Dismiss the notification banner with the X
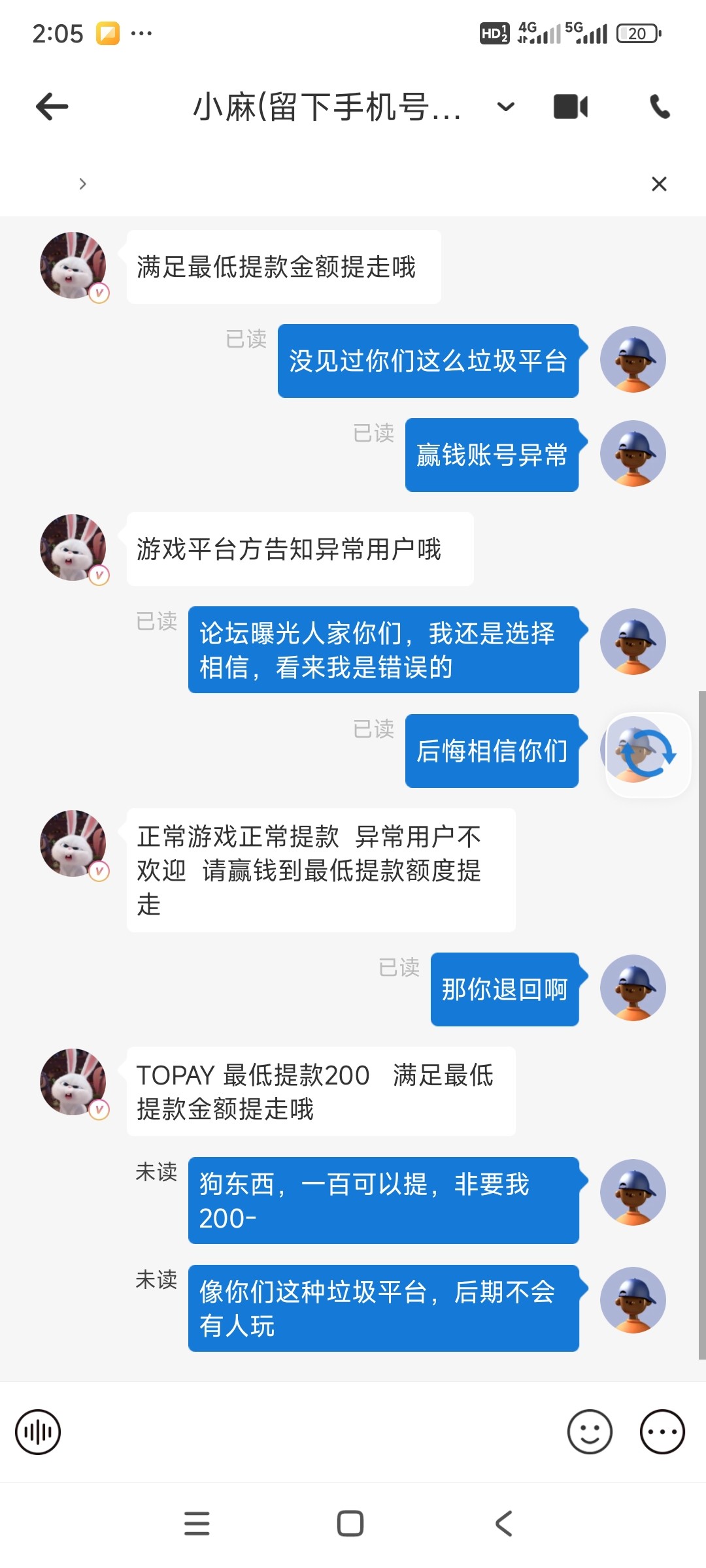This screenshot has width=706, height=1568. 660,184
